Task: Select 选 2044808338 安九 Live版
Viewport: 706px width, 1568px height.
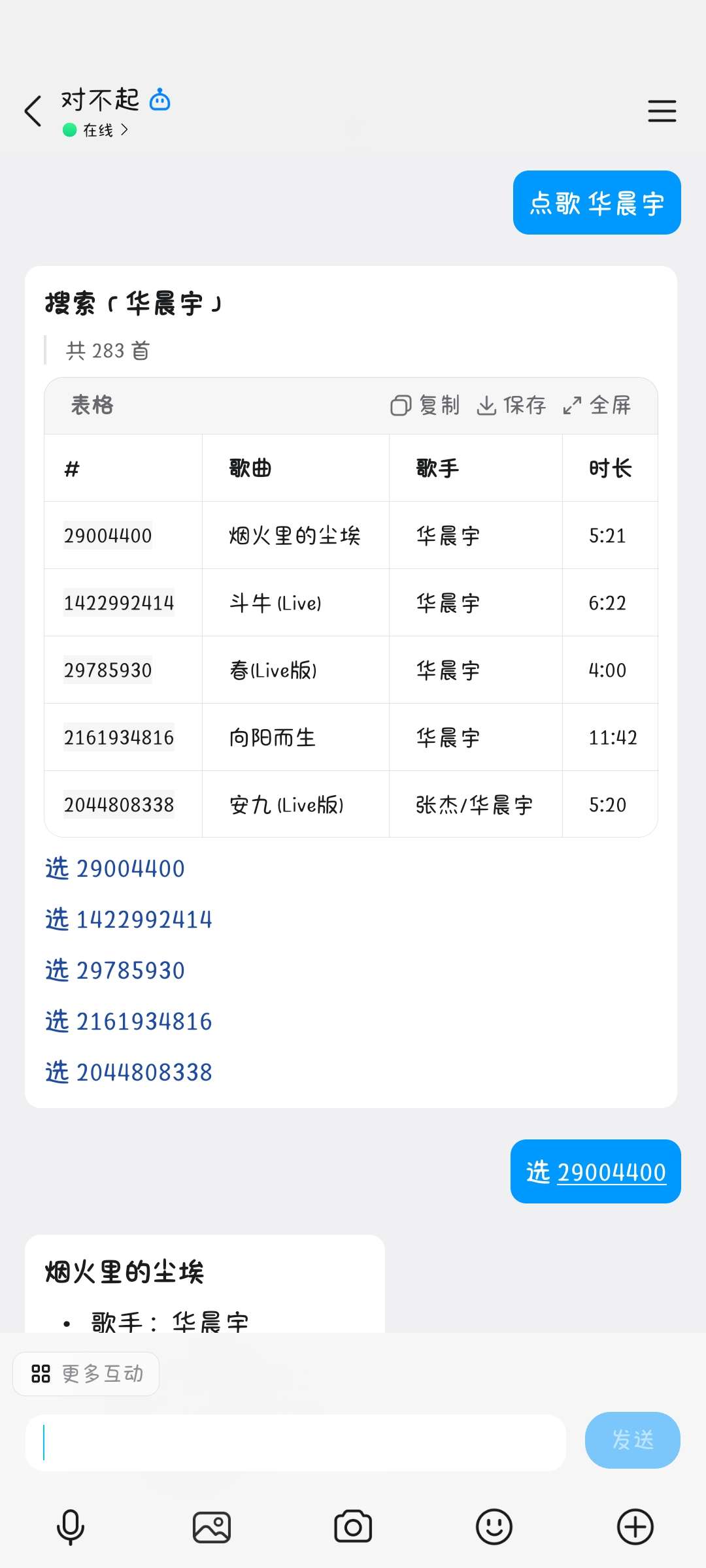Action: click(x=129, y=1071)
